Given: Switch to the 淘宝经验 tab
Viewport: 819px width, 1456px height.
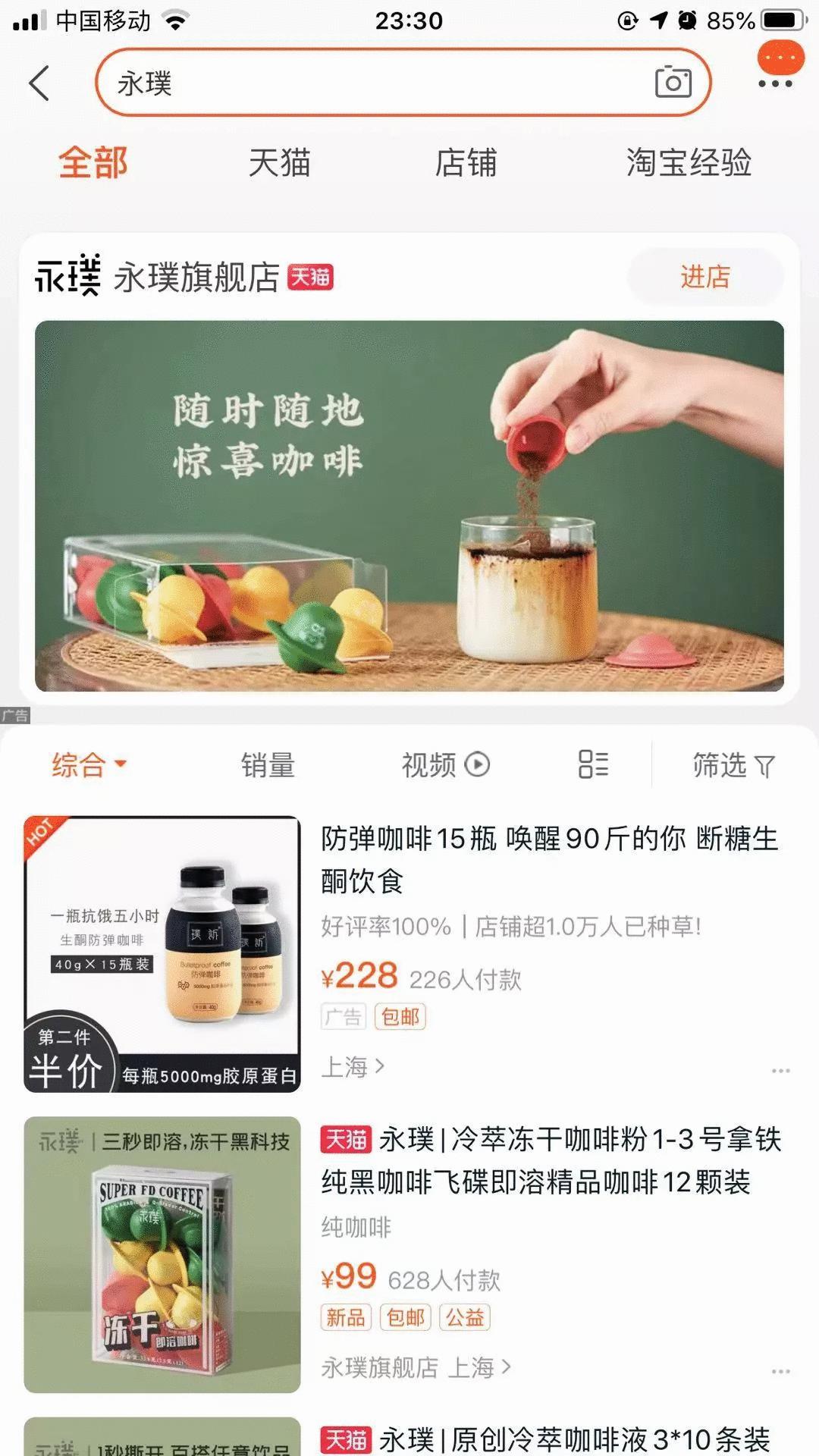Looking at the screenshot, I should coord(690,163).
